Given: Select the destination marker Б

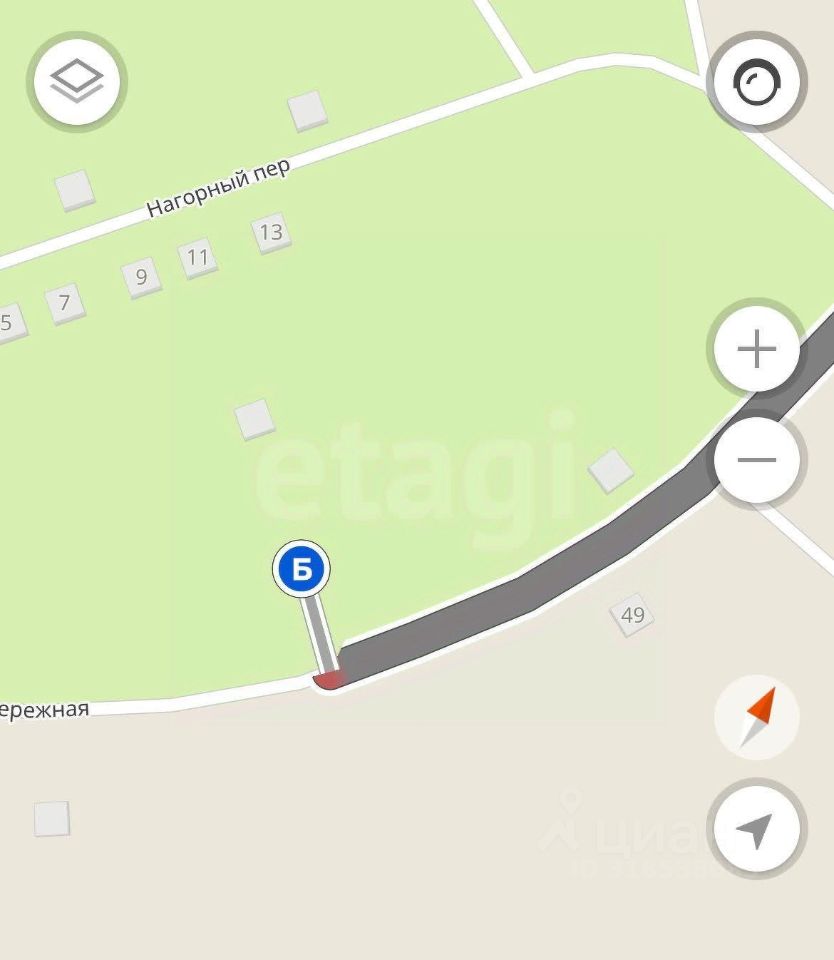Looking at the screenshot, I should pos(301,571).
